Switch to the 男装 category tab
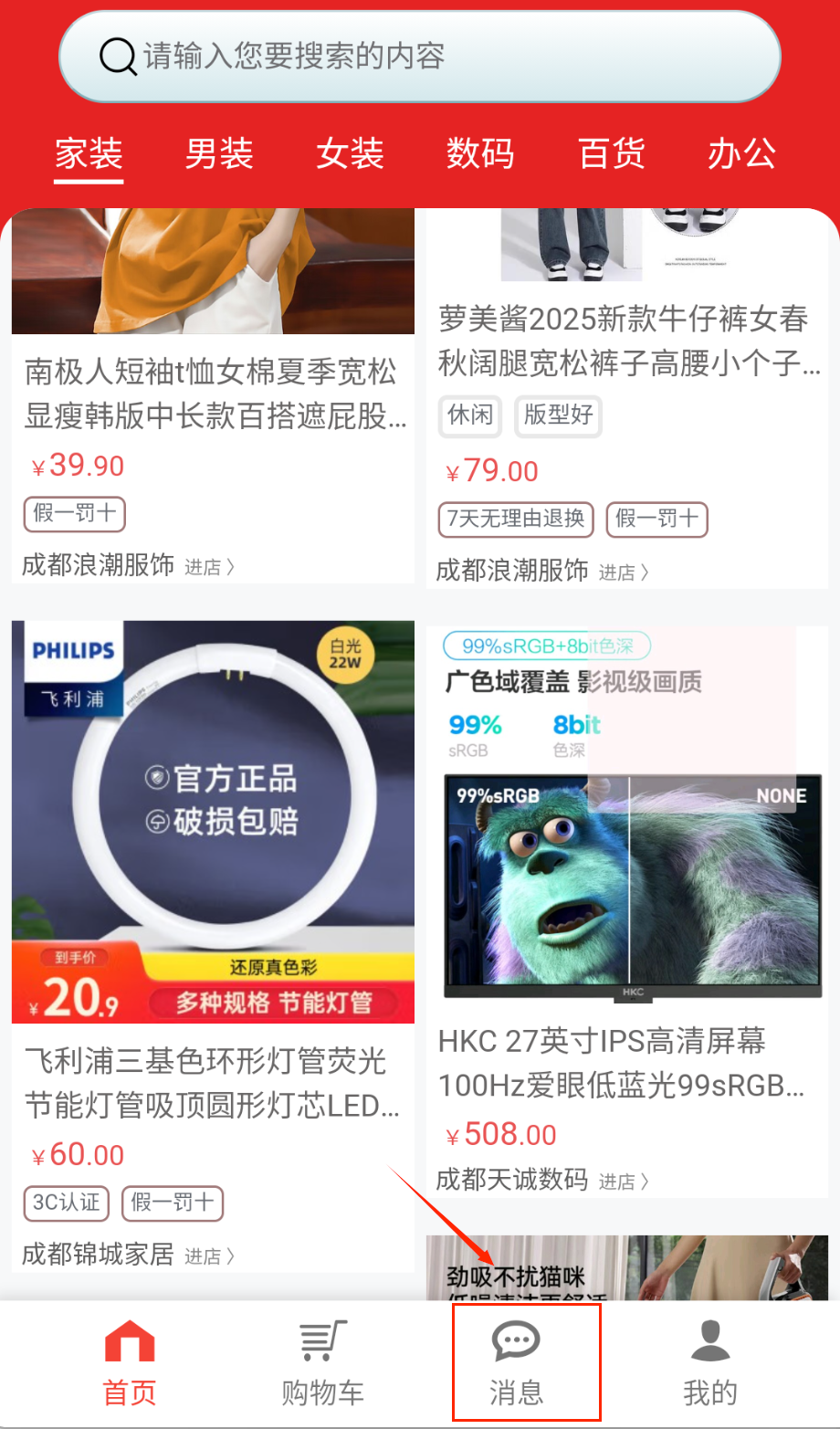 [x=219, y=153]
